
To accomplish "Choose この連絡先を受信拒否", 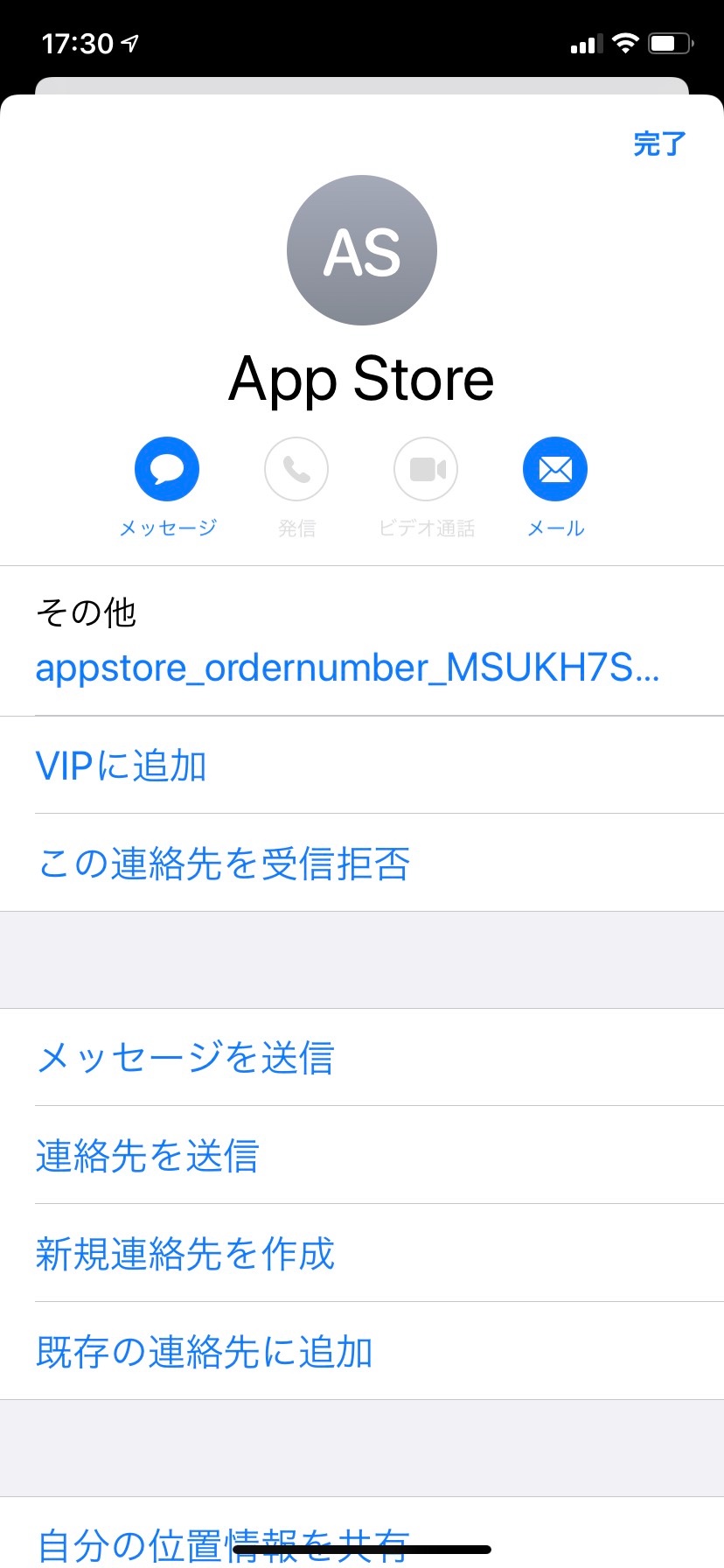I will 224,864.
